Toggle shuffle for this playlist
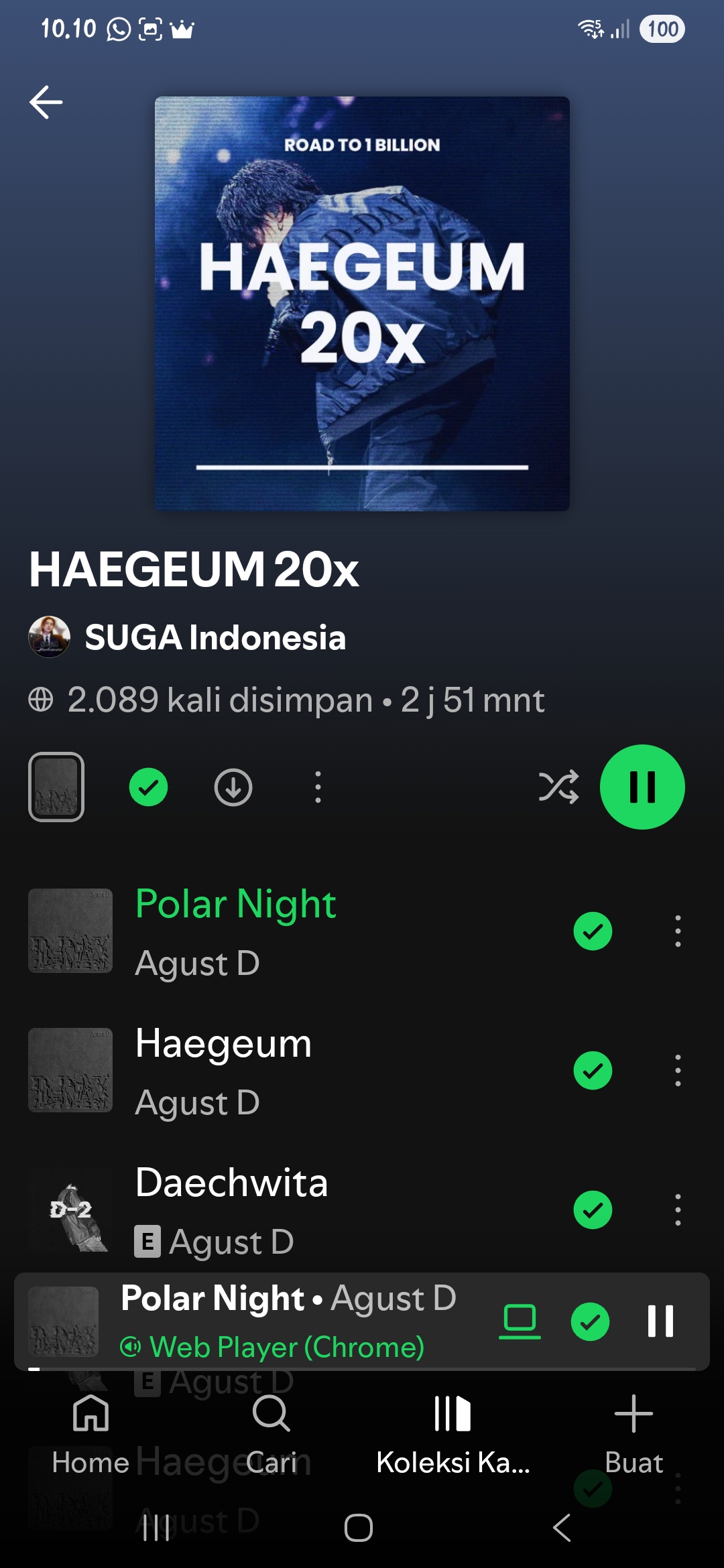 [x=558, y=787]
